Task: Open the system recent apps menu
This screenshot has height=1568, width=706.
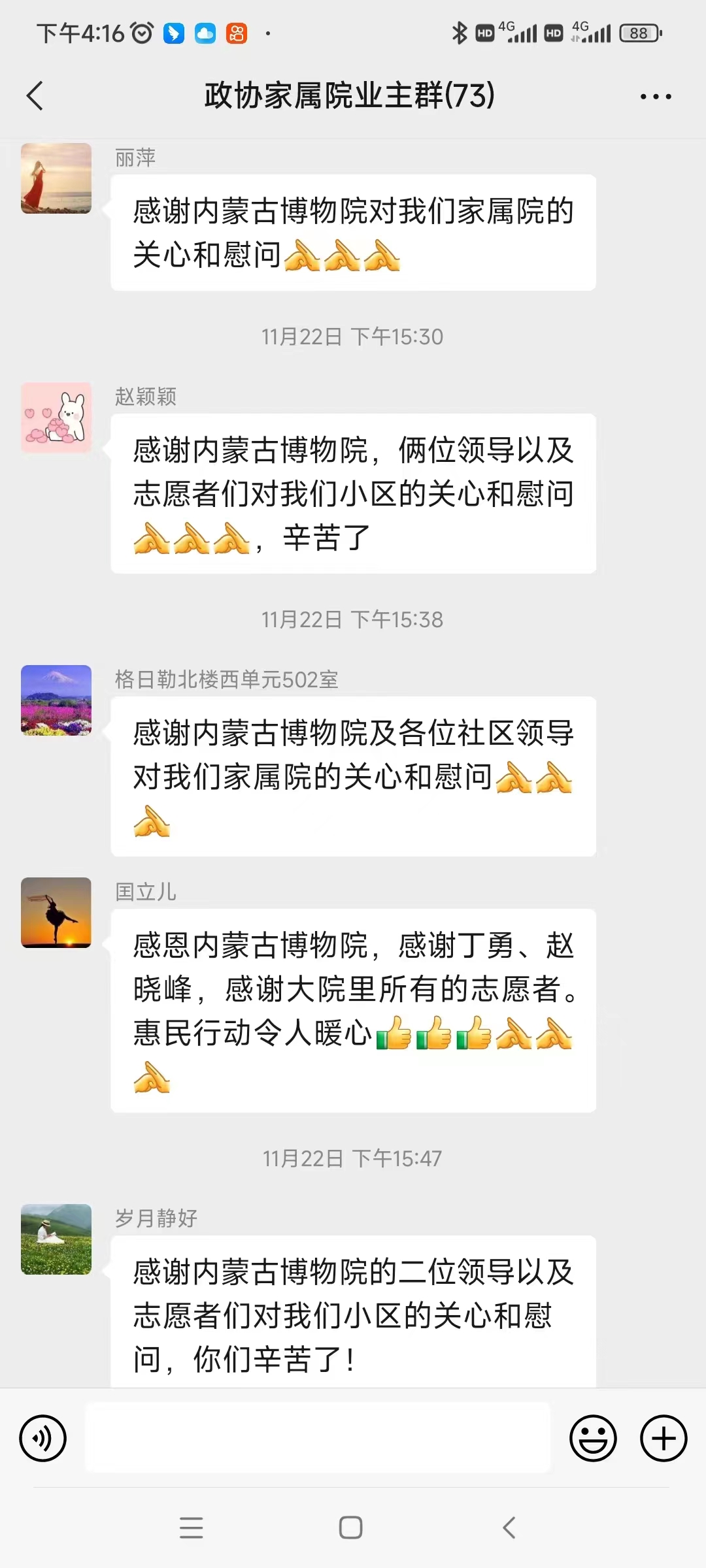Action: click(x=191, y=1527)
